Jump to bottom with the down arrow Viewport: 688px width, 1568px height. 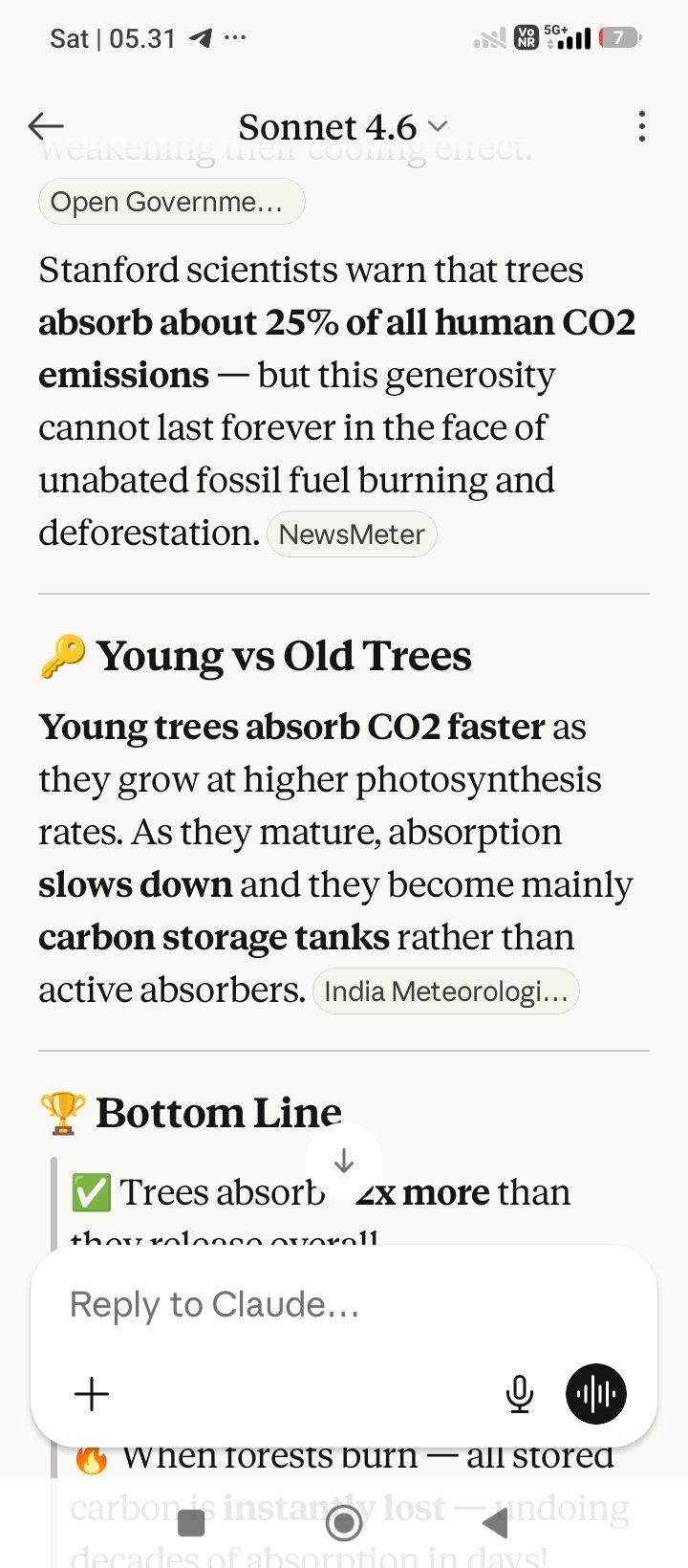pyautogui.click(x=344, y=1161)
